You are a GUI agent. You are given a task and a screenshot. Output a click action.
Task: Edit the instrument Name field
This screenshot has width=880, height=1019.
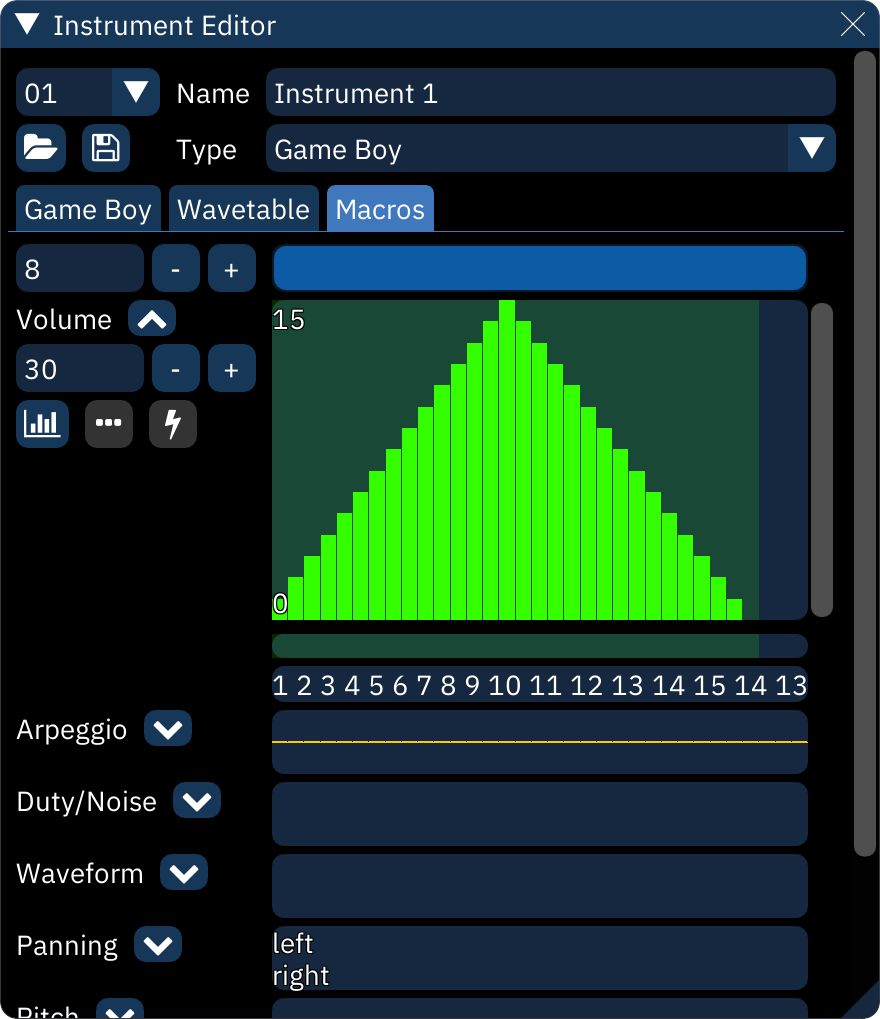coord(550,93)
